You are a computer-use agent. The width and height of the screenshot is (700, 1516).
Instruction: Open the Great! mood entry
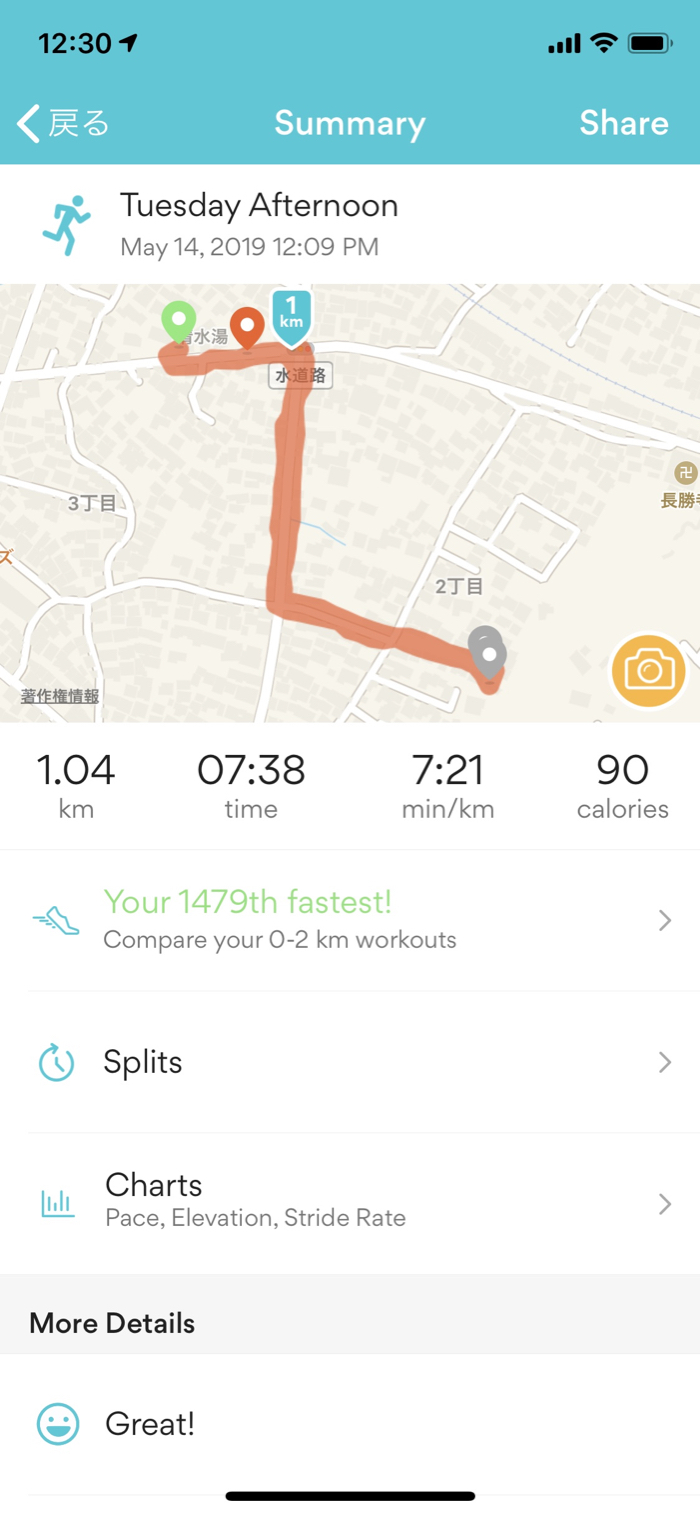[350, 1424]
